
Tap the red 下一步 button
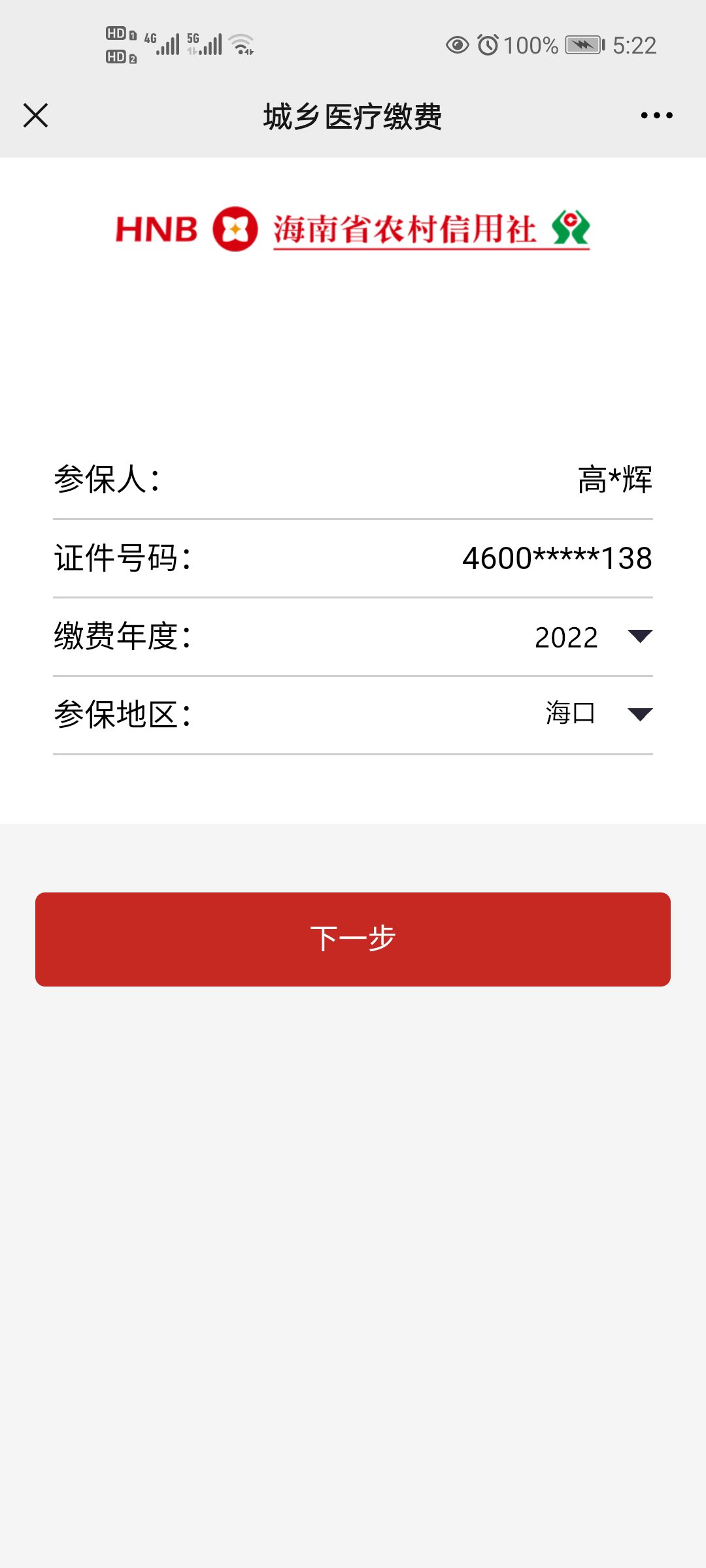[x=353, y=939]
